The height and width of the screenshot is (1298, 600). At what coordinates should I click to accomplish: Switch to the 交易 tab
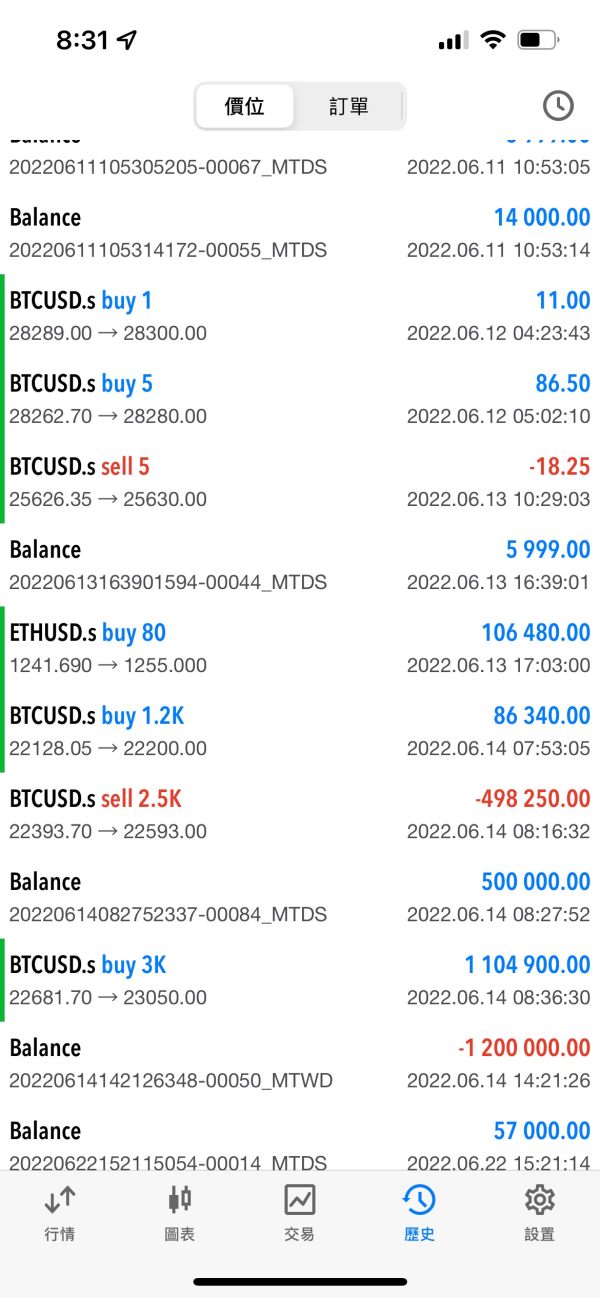(x=300, y=1211)
